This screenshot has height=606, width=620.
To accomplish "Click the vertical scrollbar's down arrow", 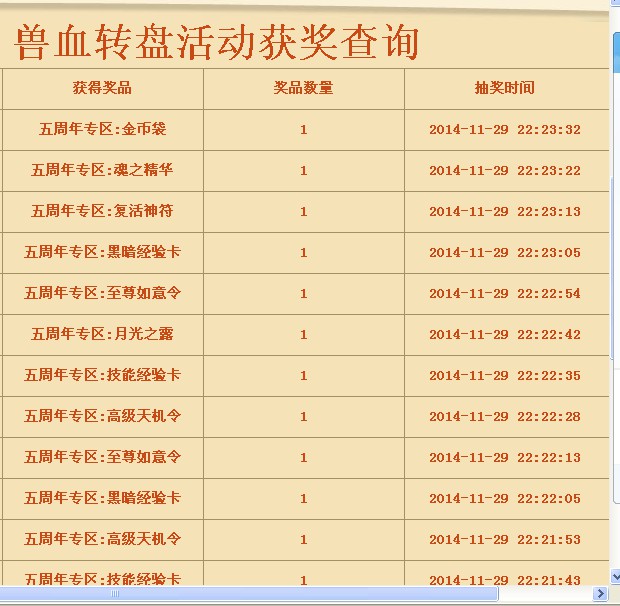I will pos(615,577).
